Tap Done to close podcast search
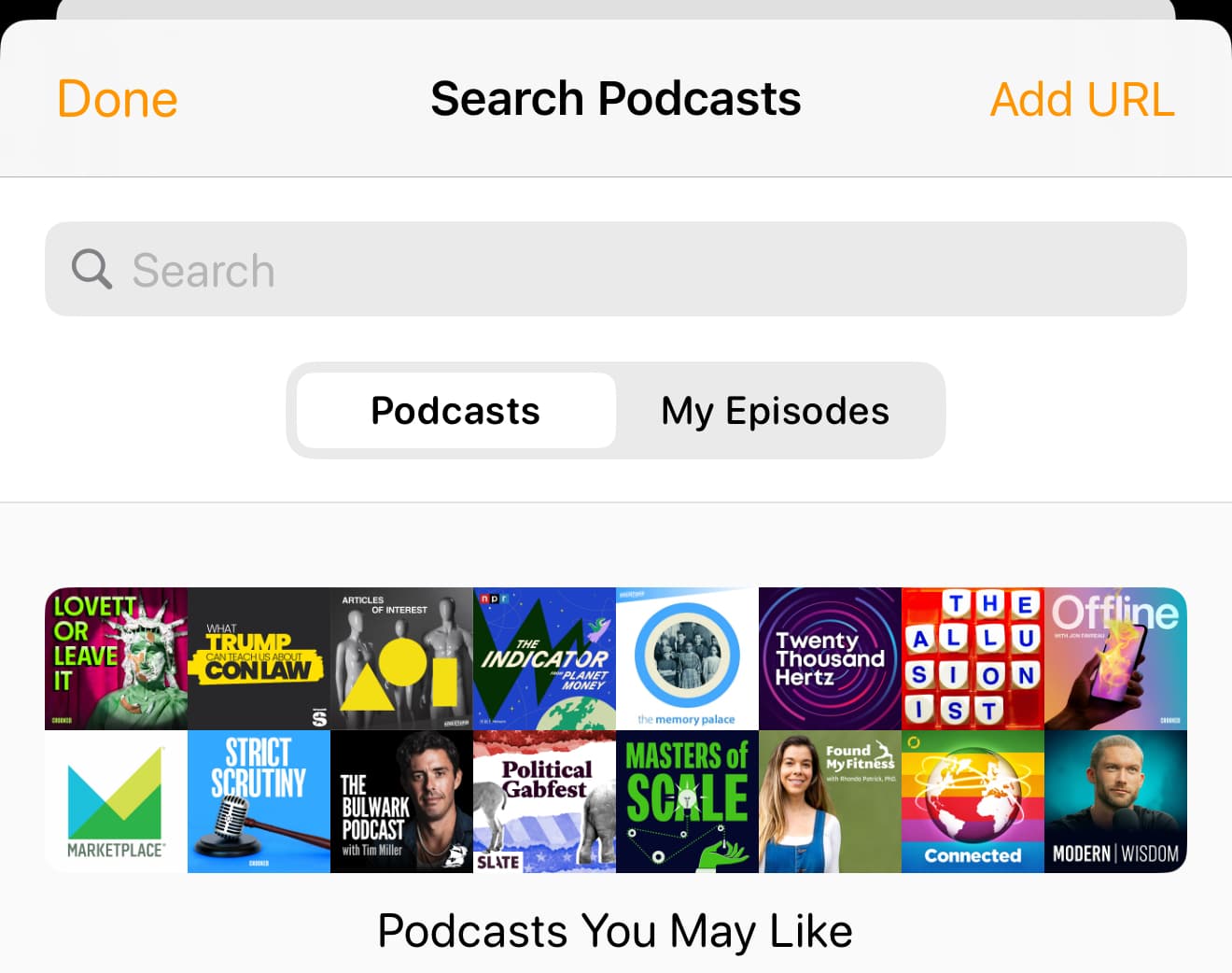The height and width of the screenshot is (973, 1232). (x=118, y=99)
